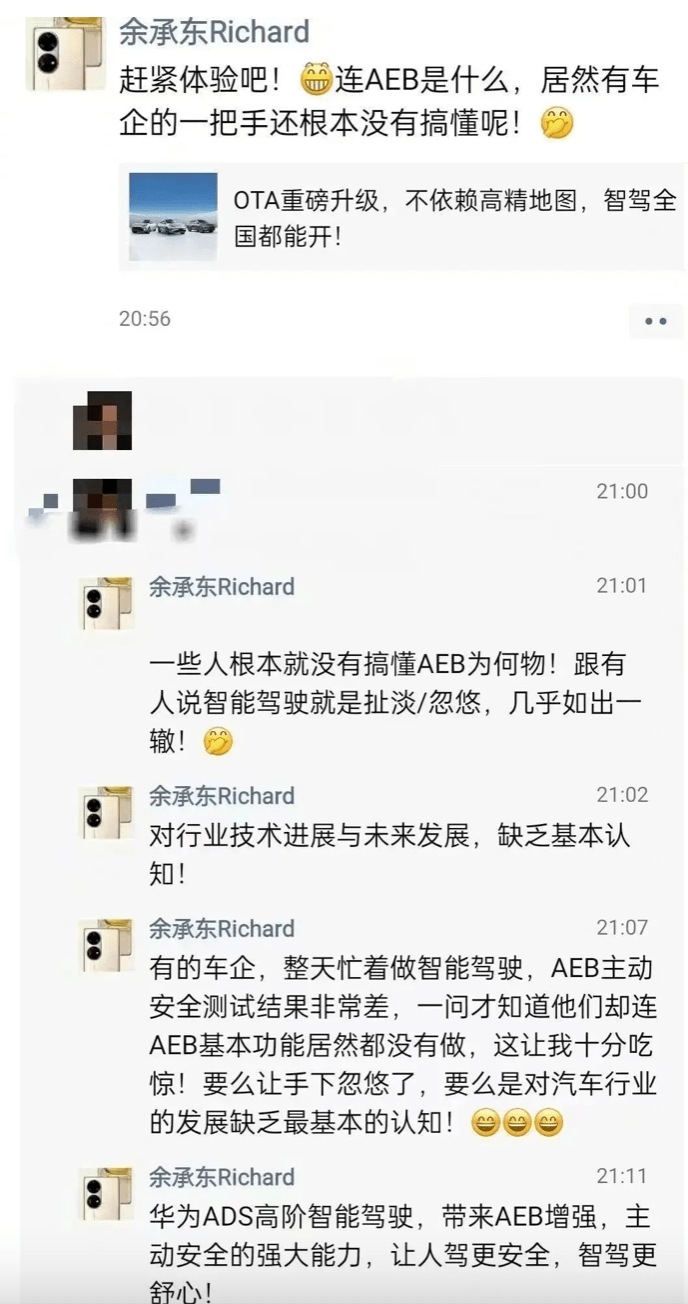Tap the two-dot like and comment button
This screenshot has width=688, height=1304.
(x=655, y=321)
